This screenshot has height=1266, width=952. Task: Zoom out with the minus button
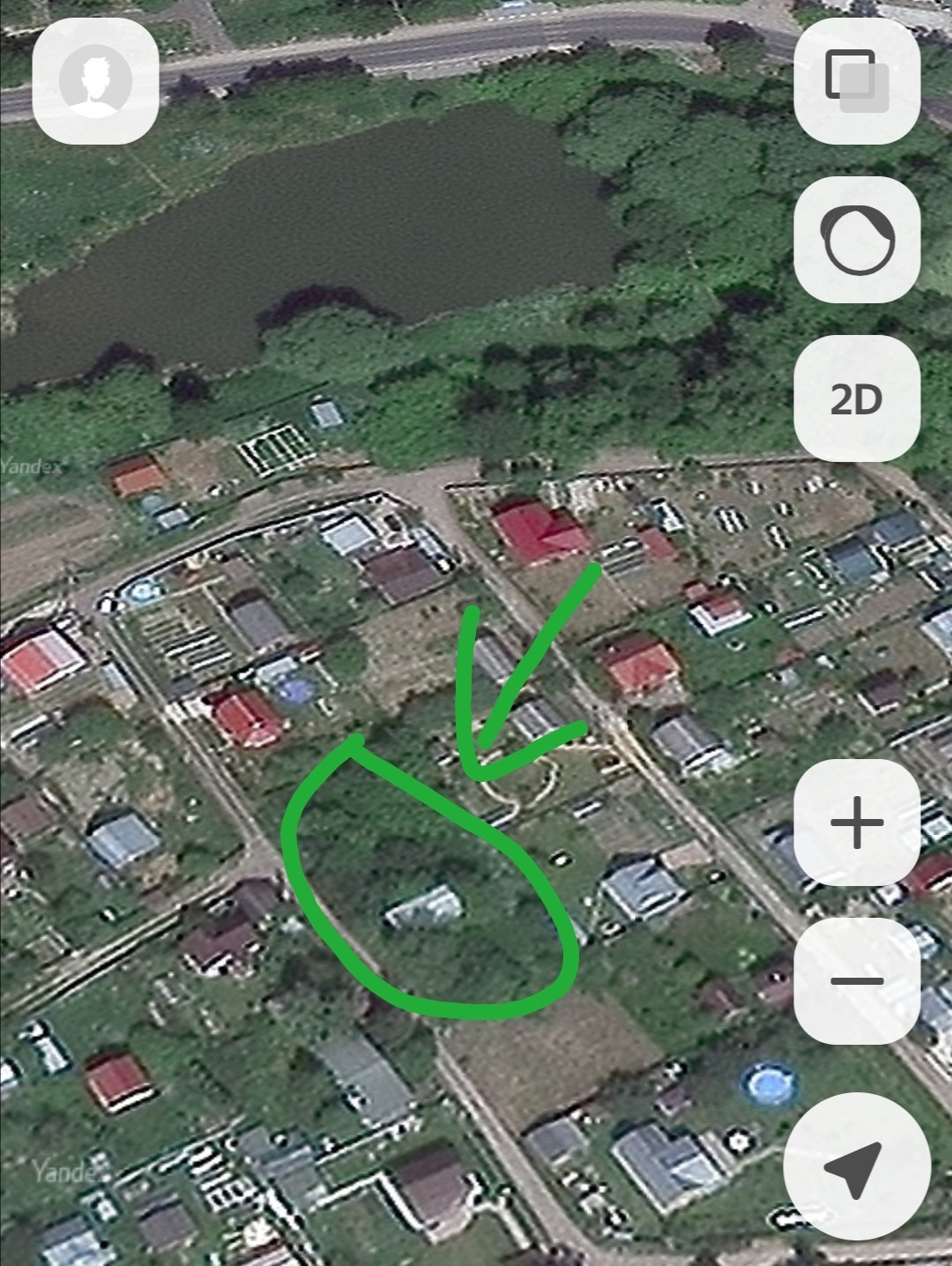tap(856, 980)
